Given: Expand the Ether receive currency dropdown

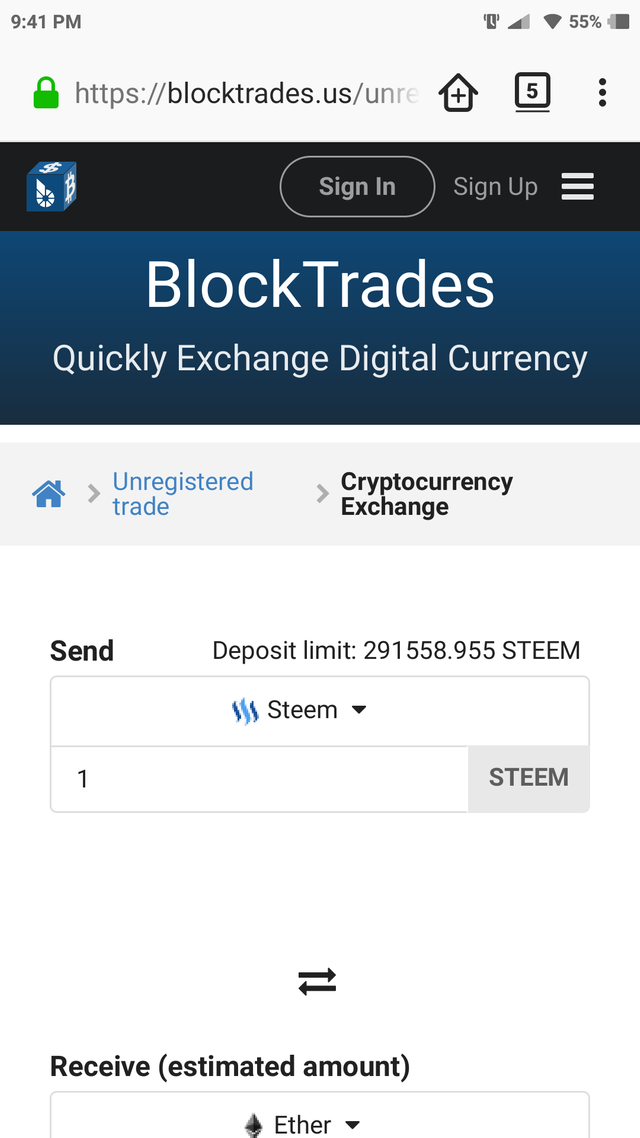Looking at the screenshot, I should click(320, 1118).
